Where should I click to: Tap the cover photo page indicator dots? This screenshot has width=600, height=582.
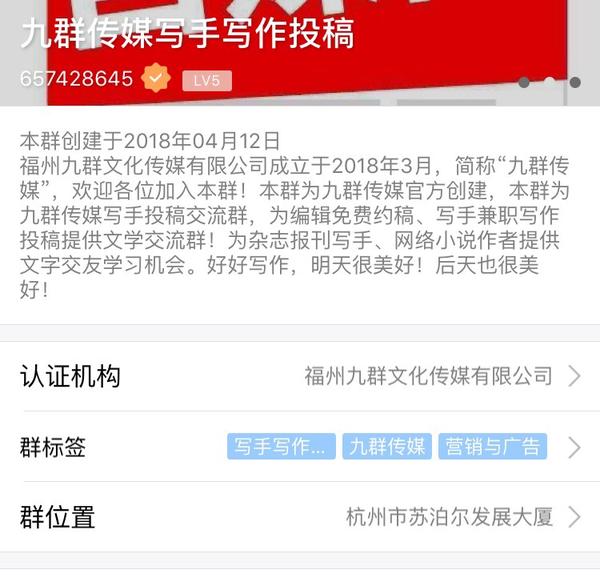(x=549, y=82)
